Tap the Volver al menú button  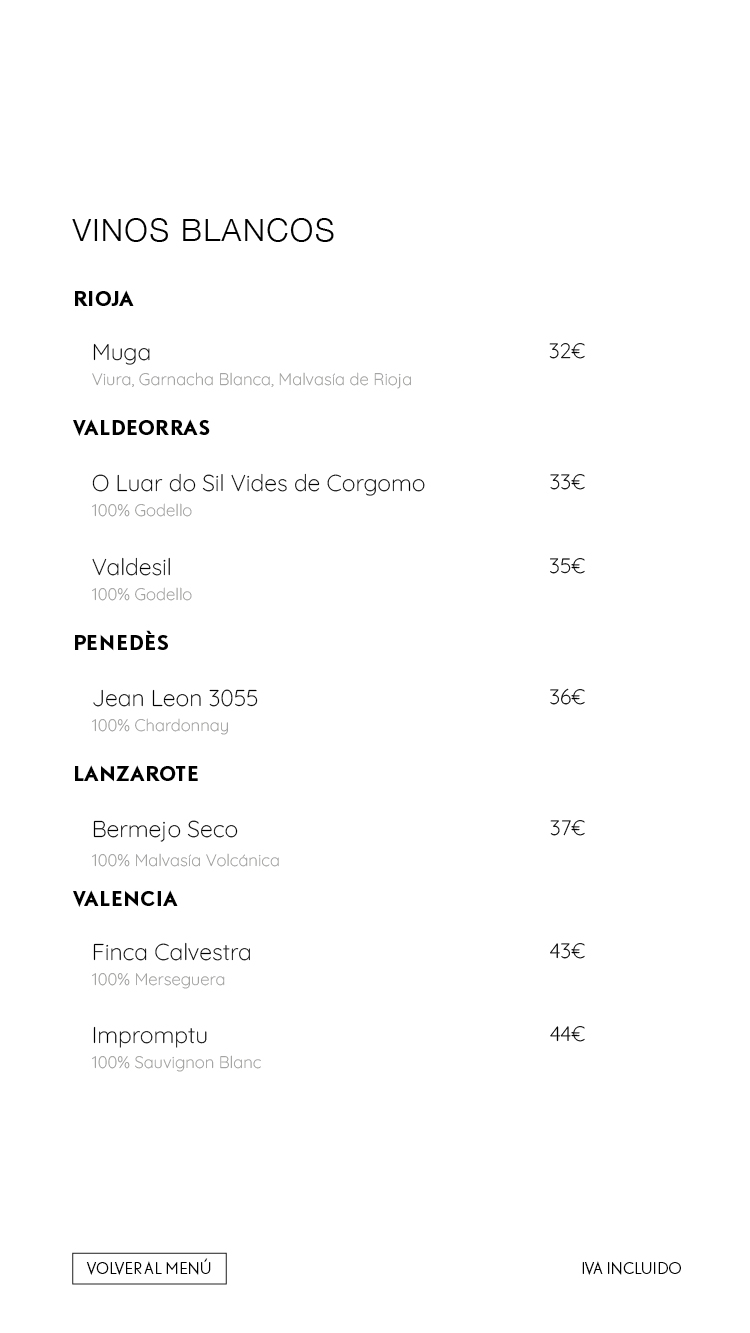point(149,1268)
